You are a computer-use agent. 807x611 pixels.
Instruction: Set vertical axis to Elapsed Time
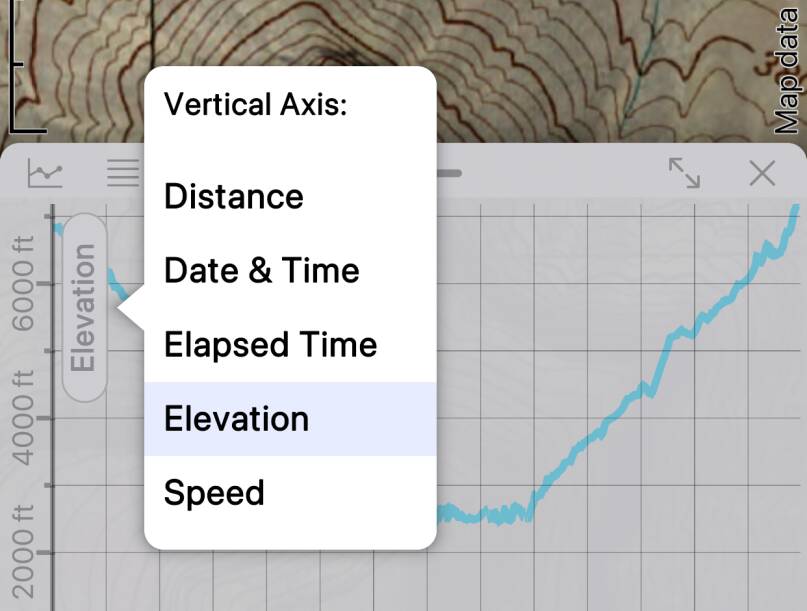pos(270,344)
